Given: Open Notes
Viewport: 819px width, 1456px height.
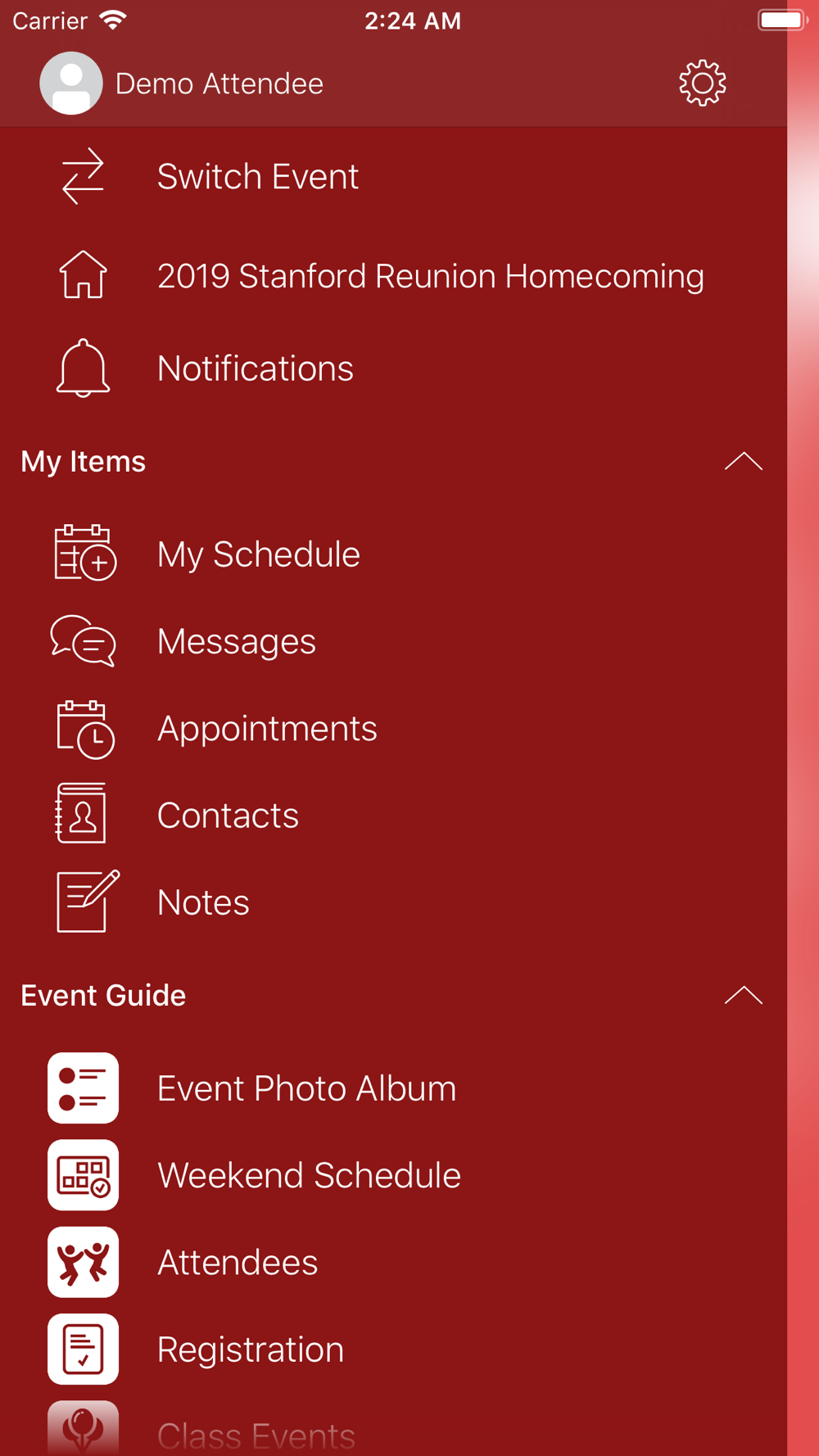Looking at the screenshot, I should point(393,902).
